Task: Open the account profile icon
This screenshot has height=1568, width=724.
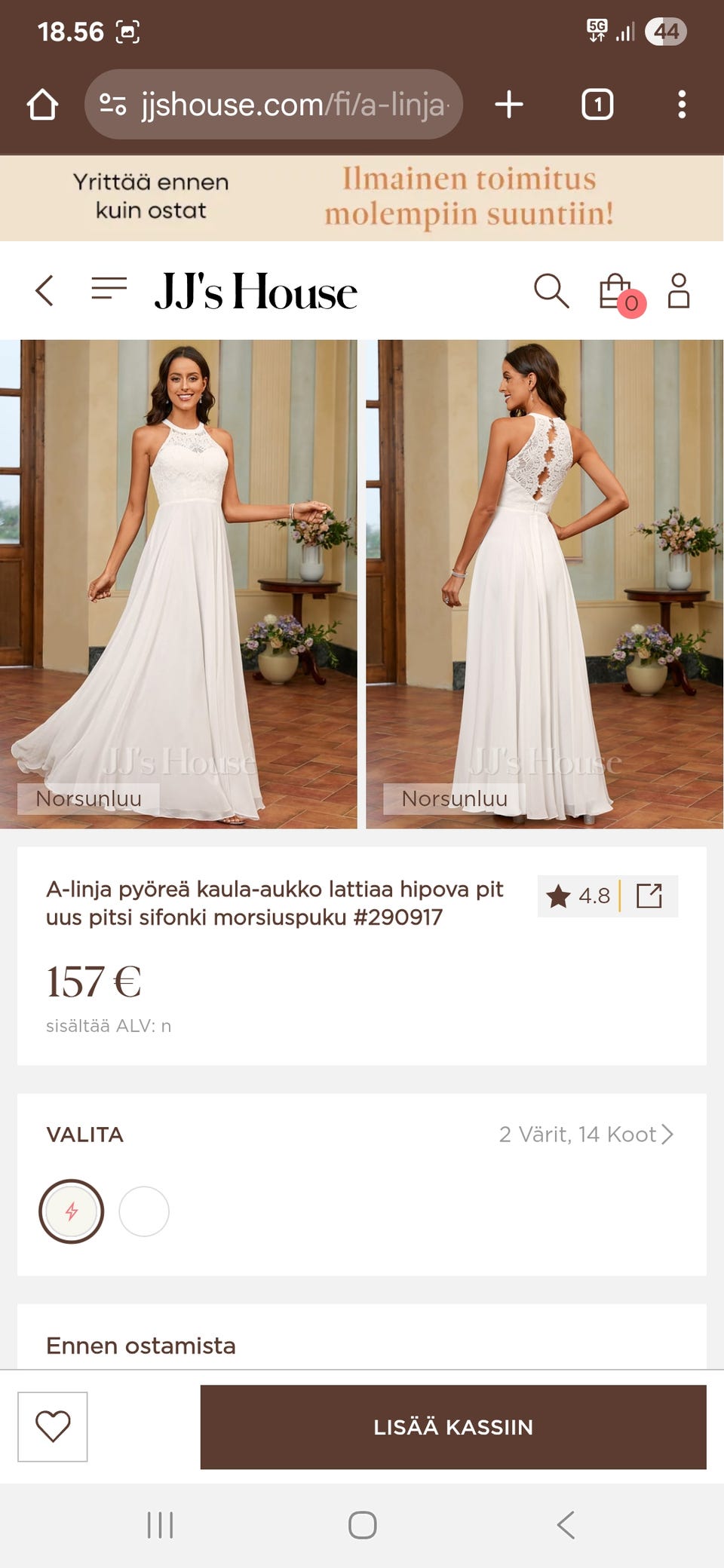Action: coord(679,291)
